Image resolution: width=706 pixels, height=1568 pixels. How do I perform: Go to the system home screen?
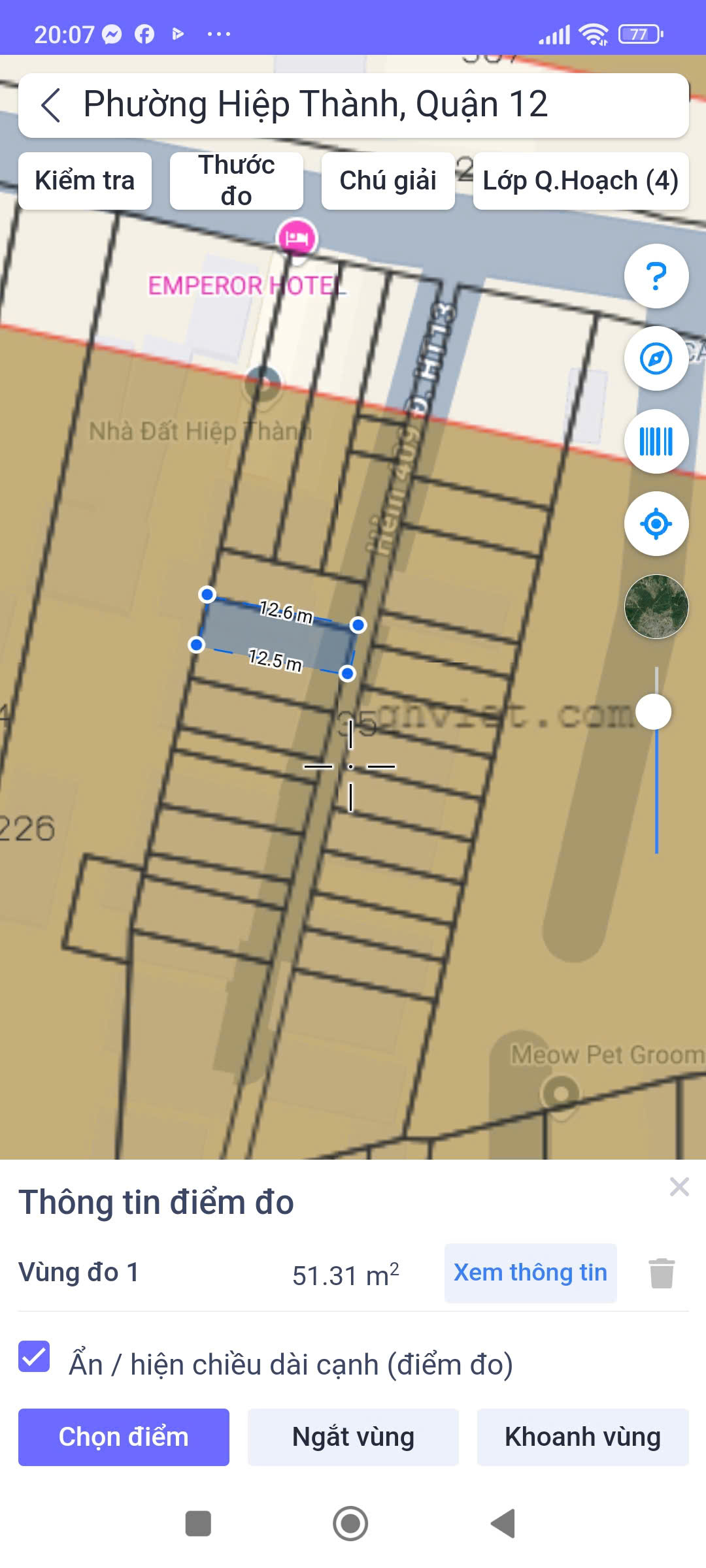350,1524
